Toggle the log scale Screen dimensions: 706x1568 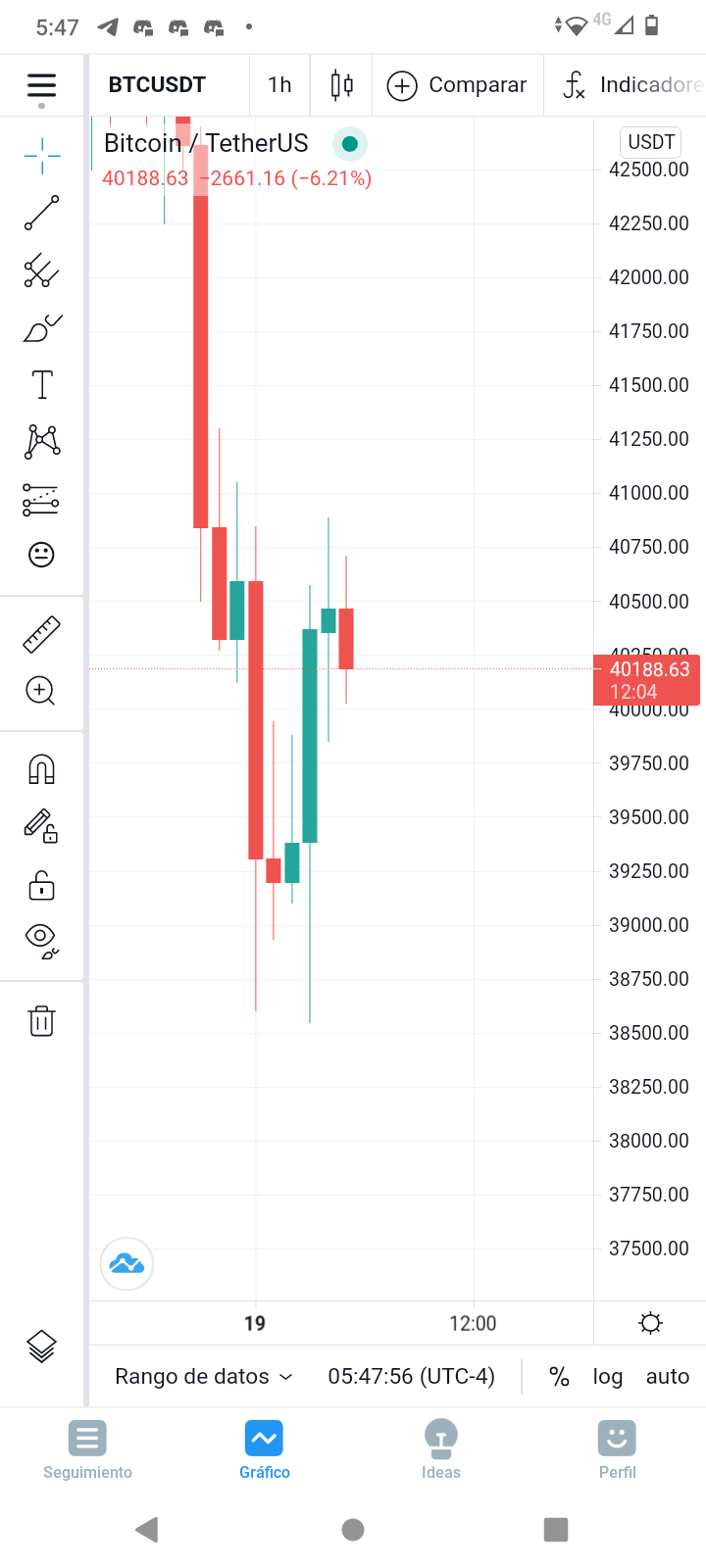point(608,1377)
